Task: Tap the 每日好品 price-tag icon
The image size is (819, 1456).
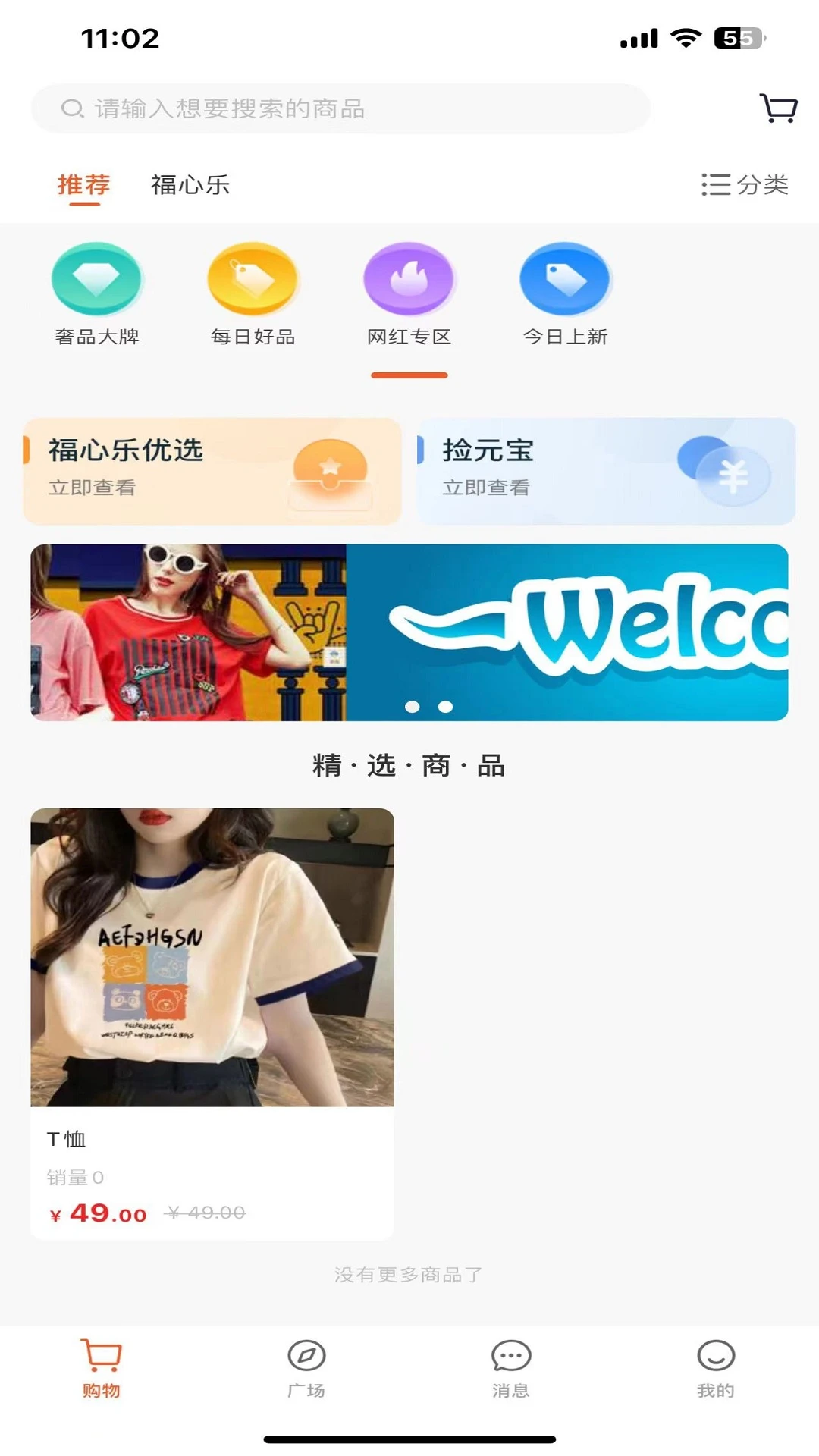Action: (x=253, y=279)
